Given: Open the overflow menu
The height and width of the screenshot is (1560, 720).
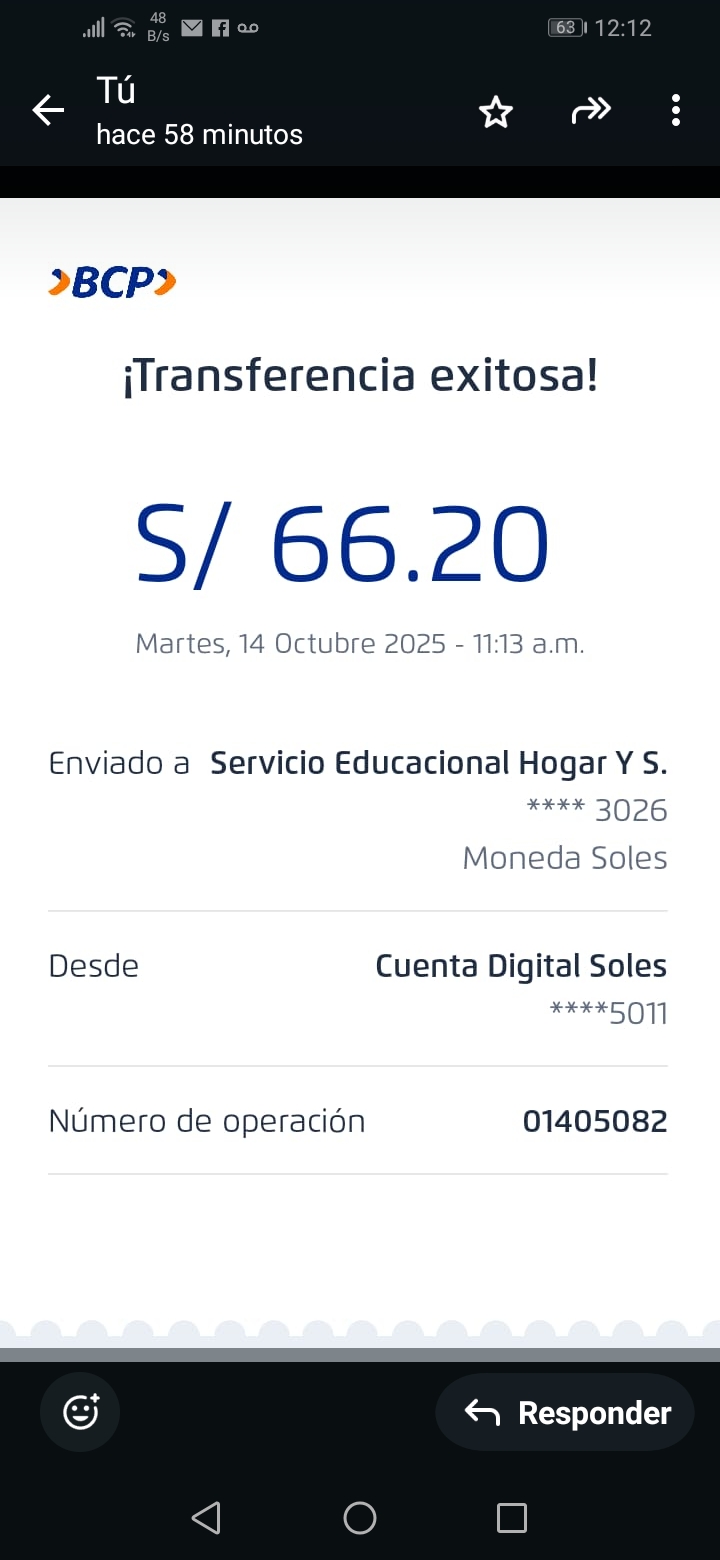Looking at the screenshot, I should [676, 111].
